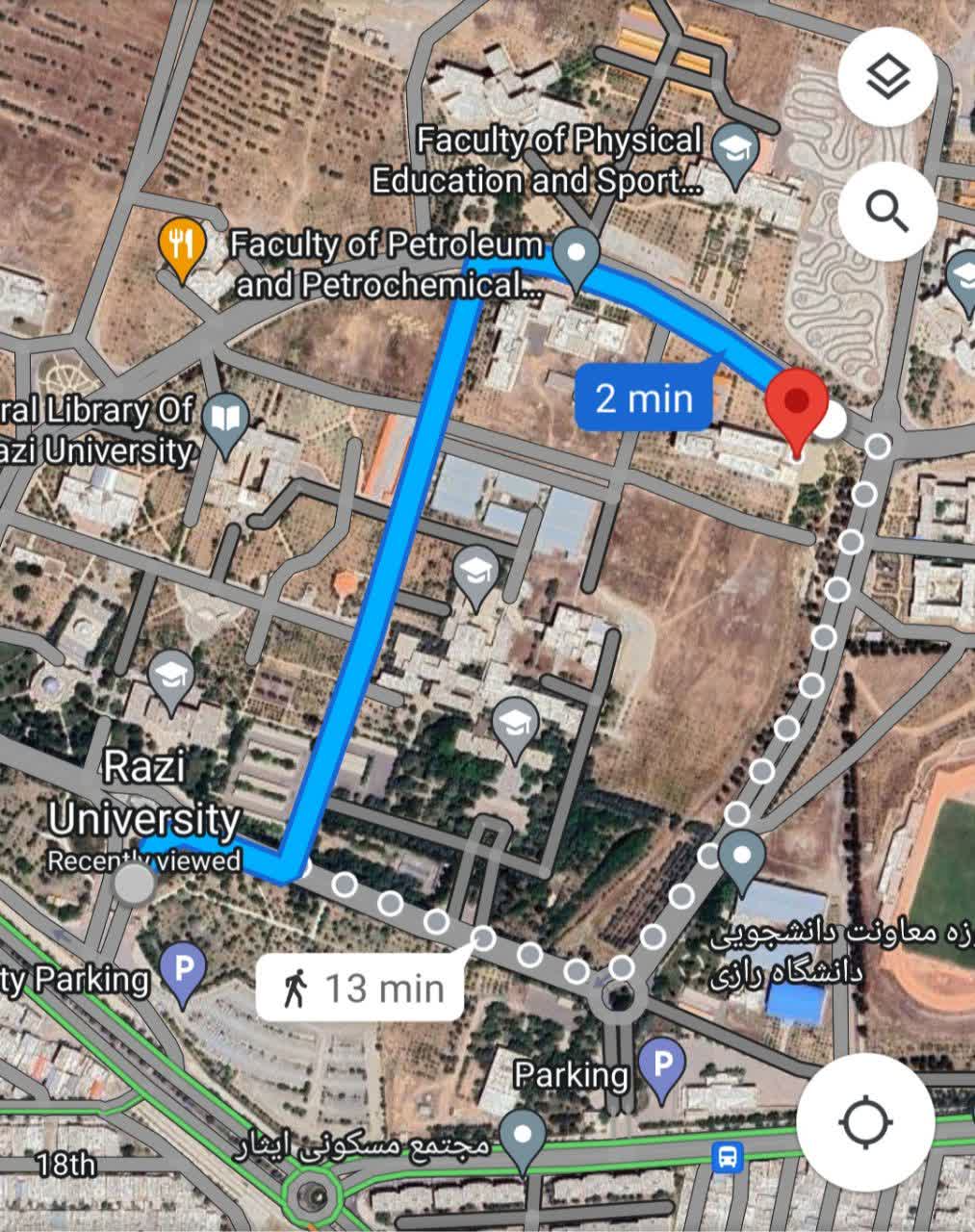The height and width of the screenshot is (1232, 975).
Task: Open the مجتمع مسکونی ابنار place marker
Action: (x=523, y=1139)
